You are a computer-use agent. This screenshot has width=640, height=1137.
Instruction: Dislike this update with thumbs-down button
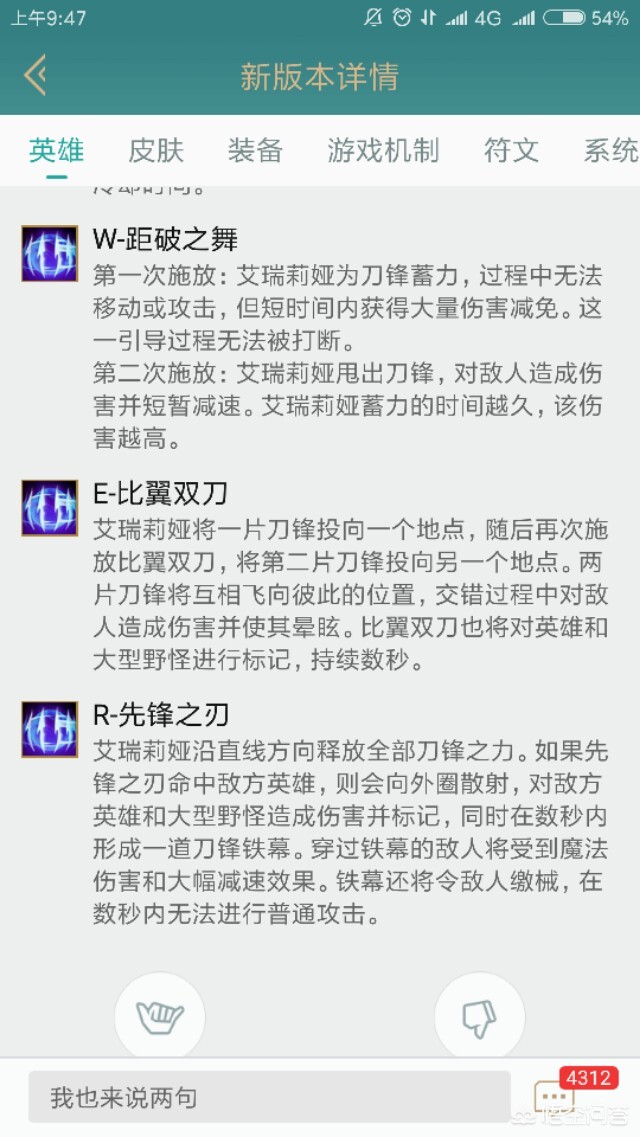pyautogui.click(x=479, y=1016)
